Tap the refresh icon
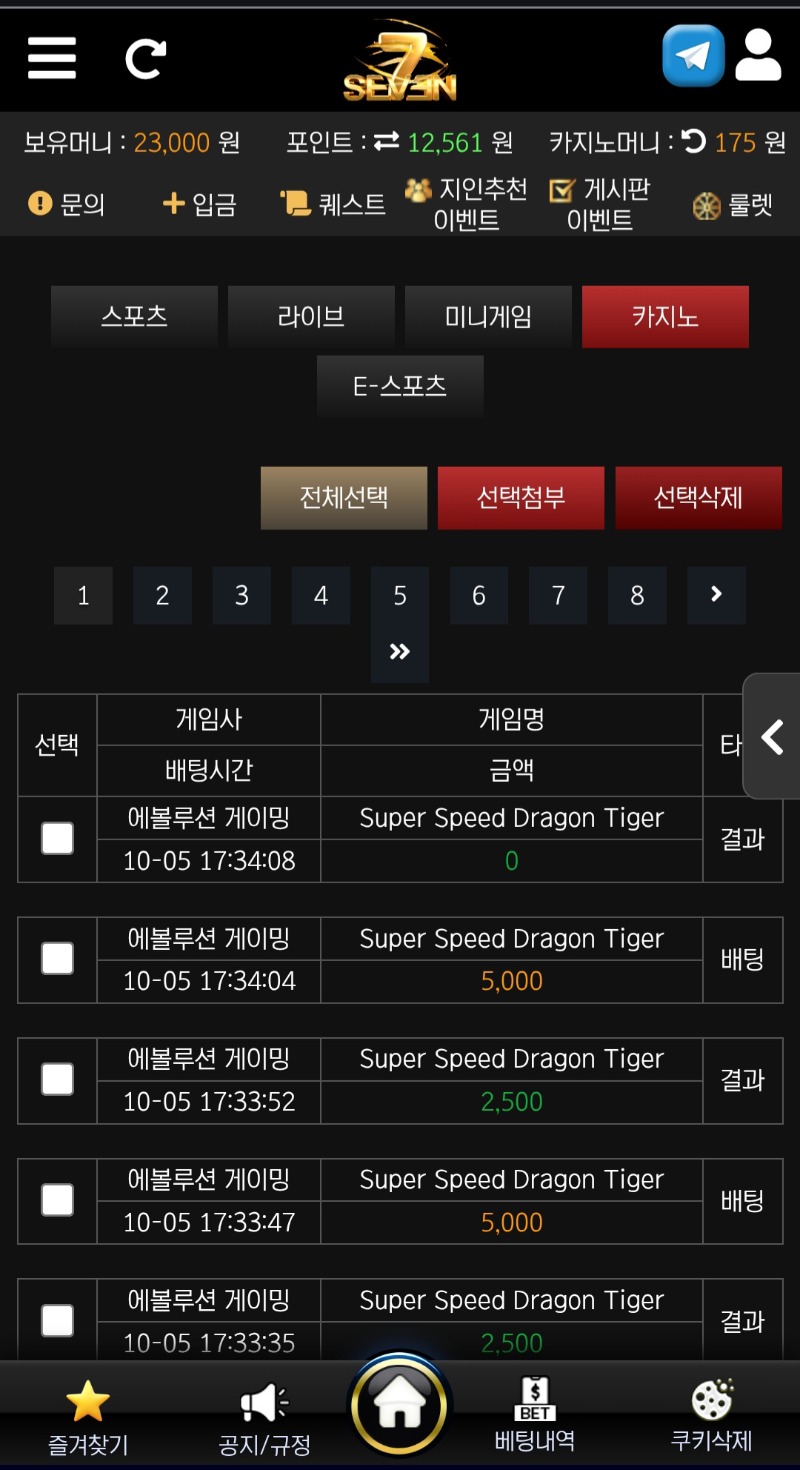The width and height of the screenshot is (800, 1470). (x=145, y=58)
